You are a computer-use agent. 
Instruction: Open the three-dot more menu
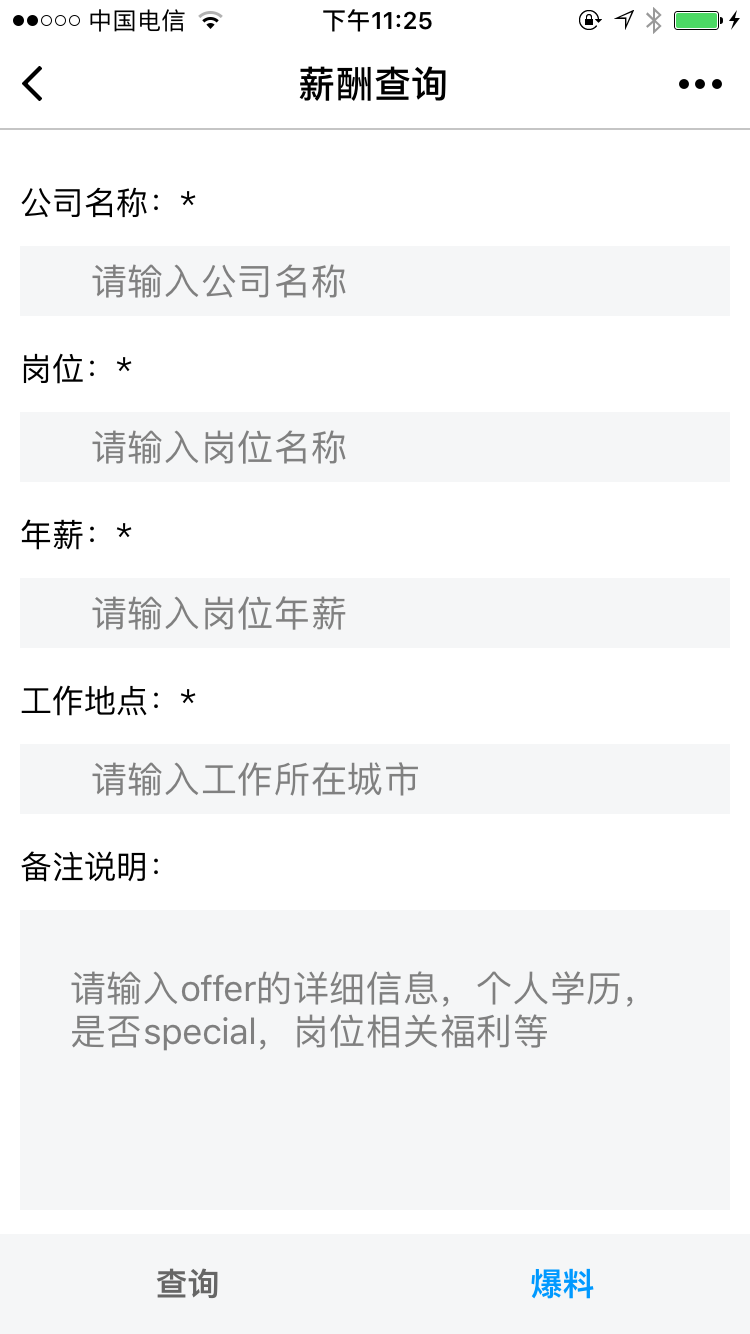pos(700,84)
